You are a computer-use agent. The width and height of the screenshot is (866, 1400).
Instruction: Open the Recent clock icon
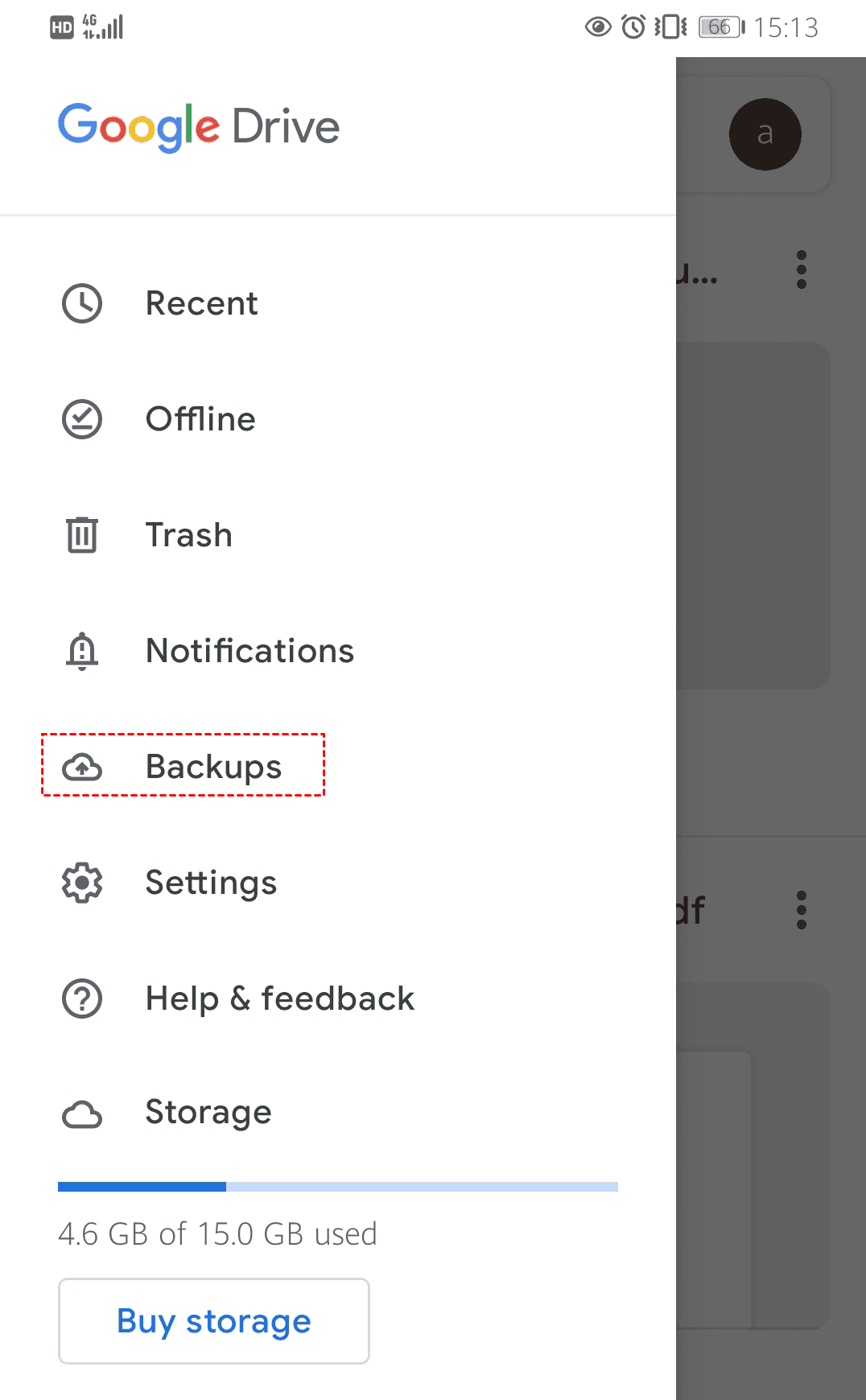(x=80, y=303)
